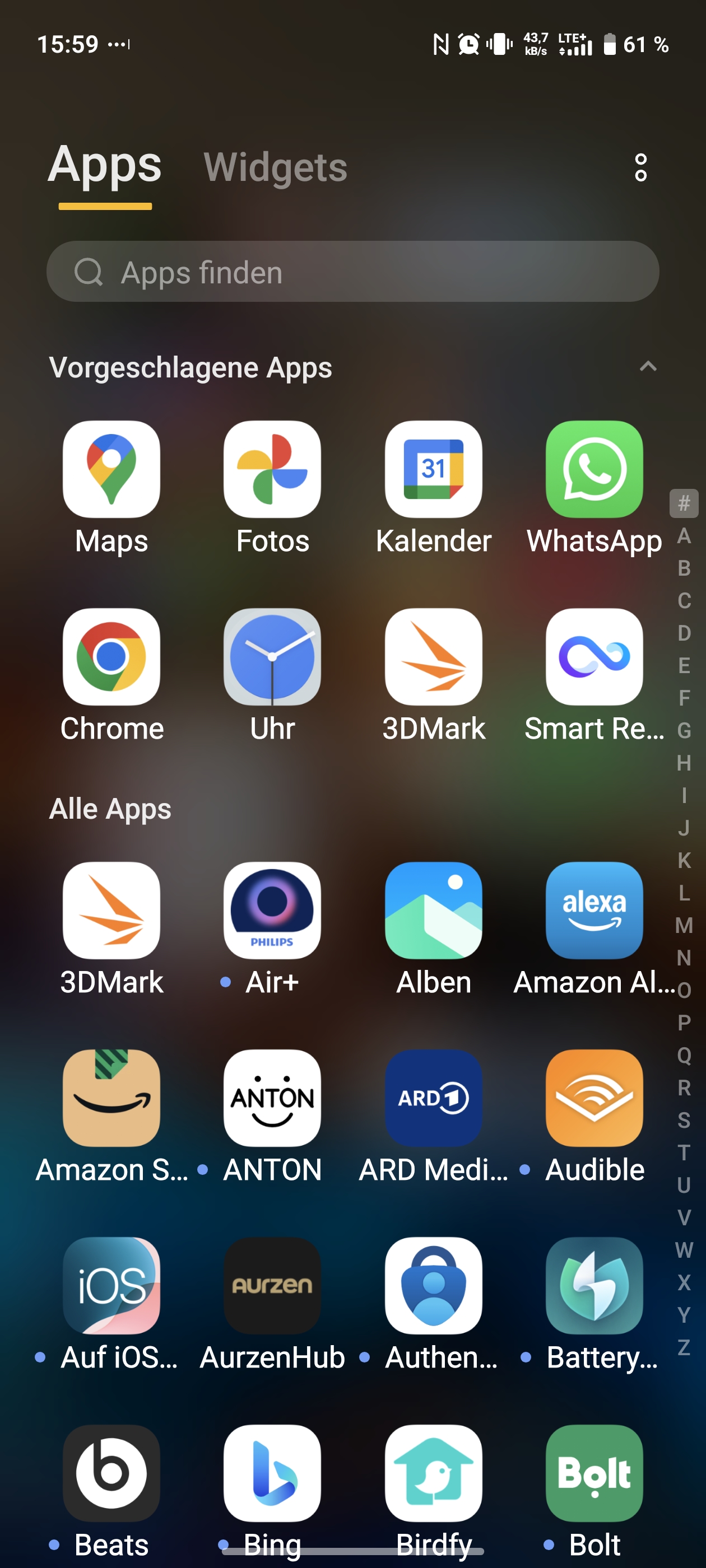Open the Audible app
Image resolution: width=706 pixels, height=1568 pixels.
(594, 1098)
